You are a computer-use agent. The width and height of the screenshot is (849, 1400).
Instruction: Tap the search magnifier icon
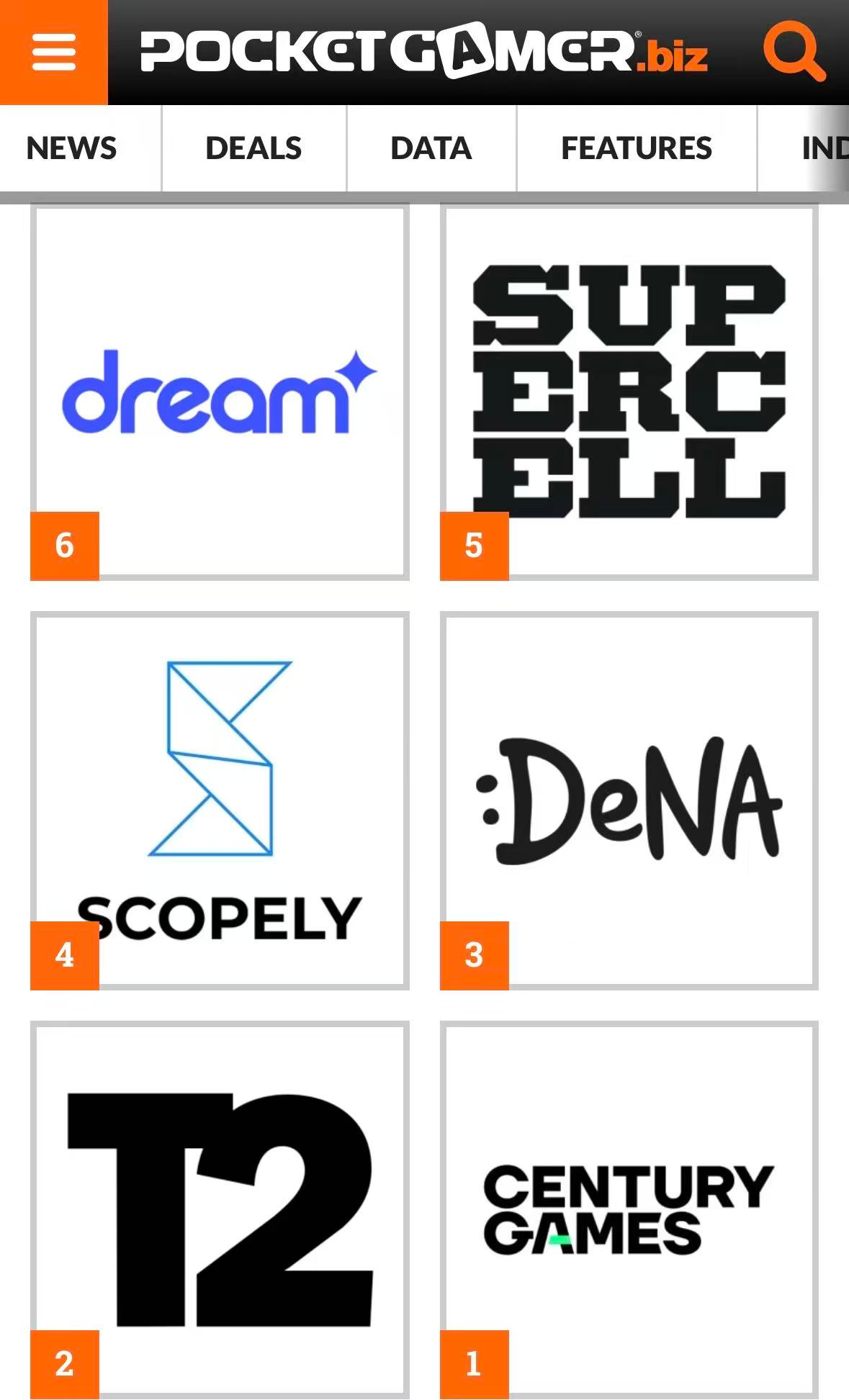click(x=794, y=51)
